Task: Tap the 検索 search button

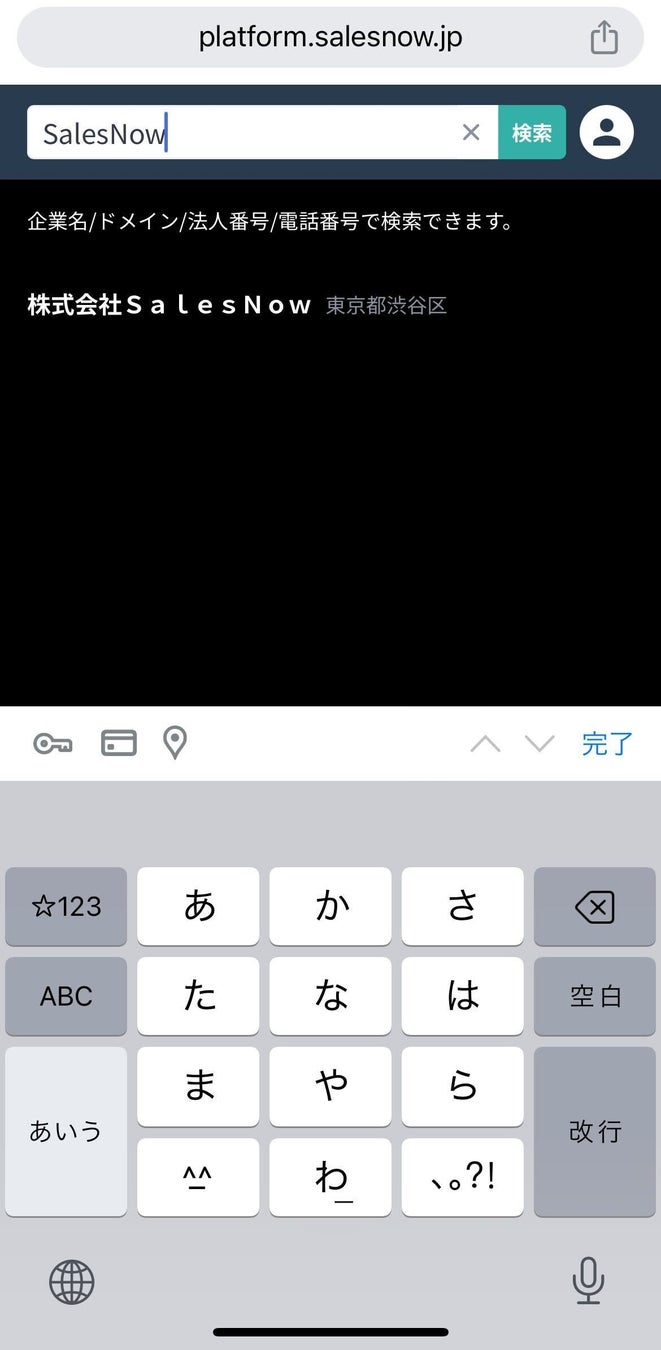Action: click(x=532, y=133)
